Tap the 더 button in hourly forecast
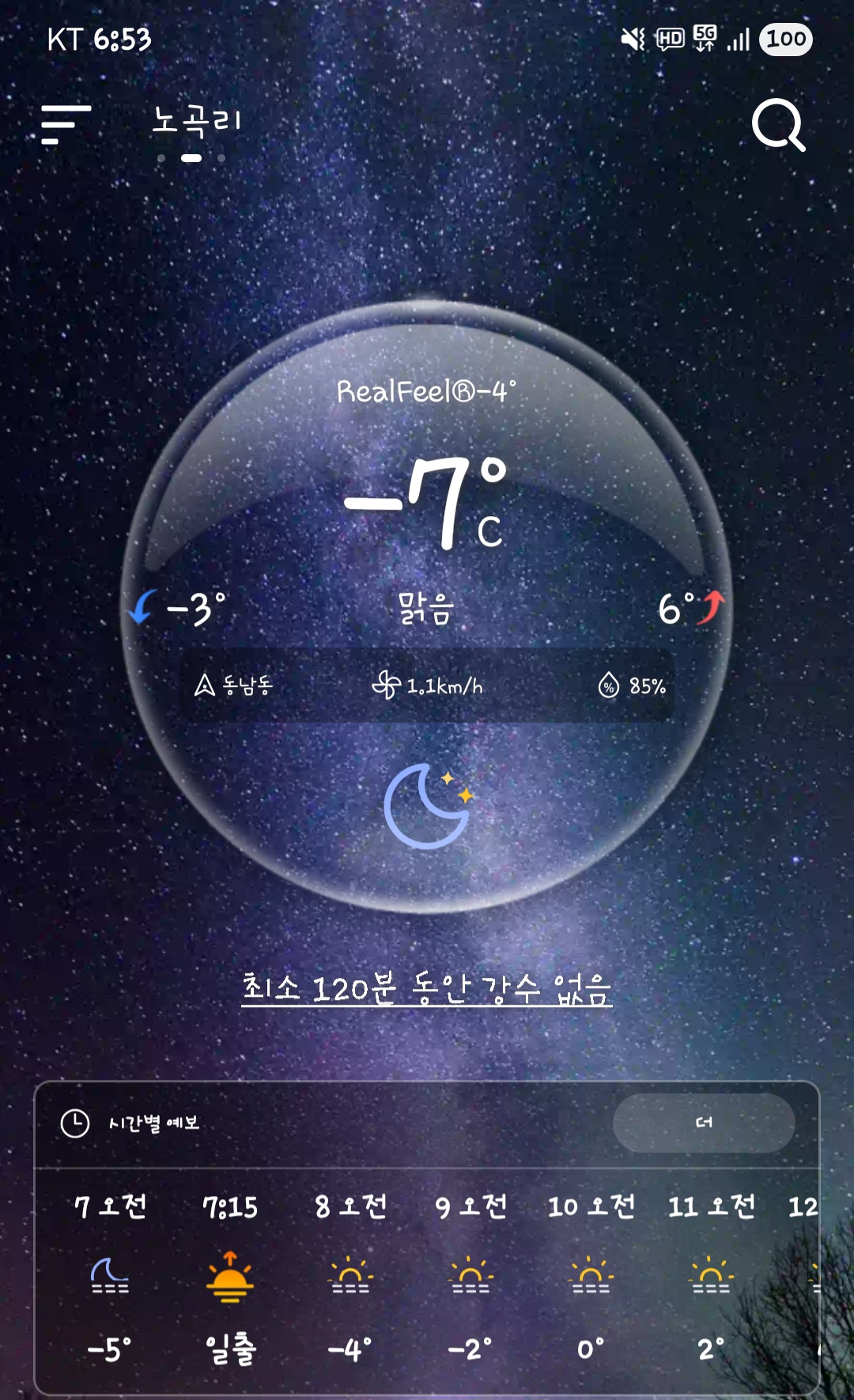 (704, 1123)
